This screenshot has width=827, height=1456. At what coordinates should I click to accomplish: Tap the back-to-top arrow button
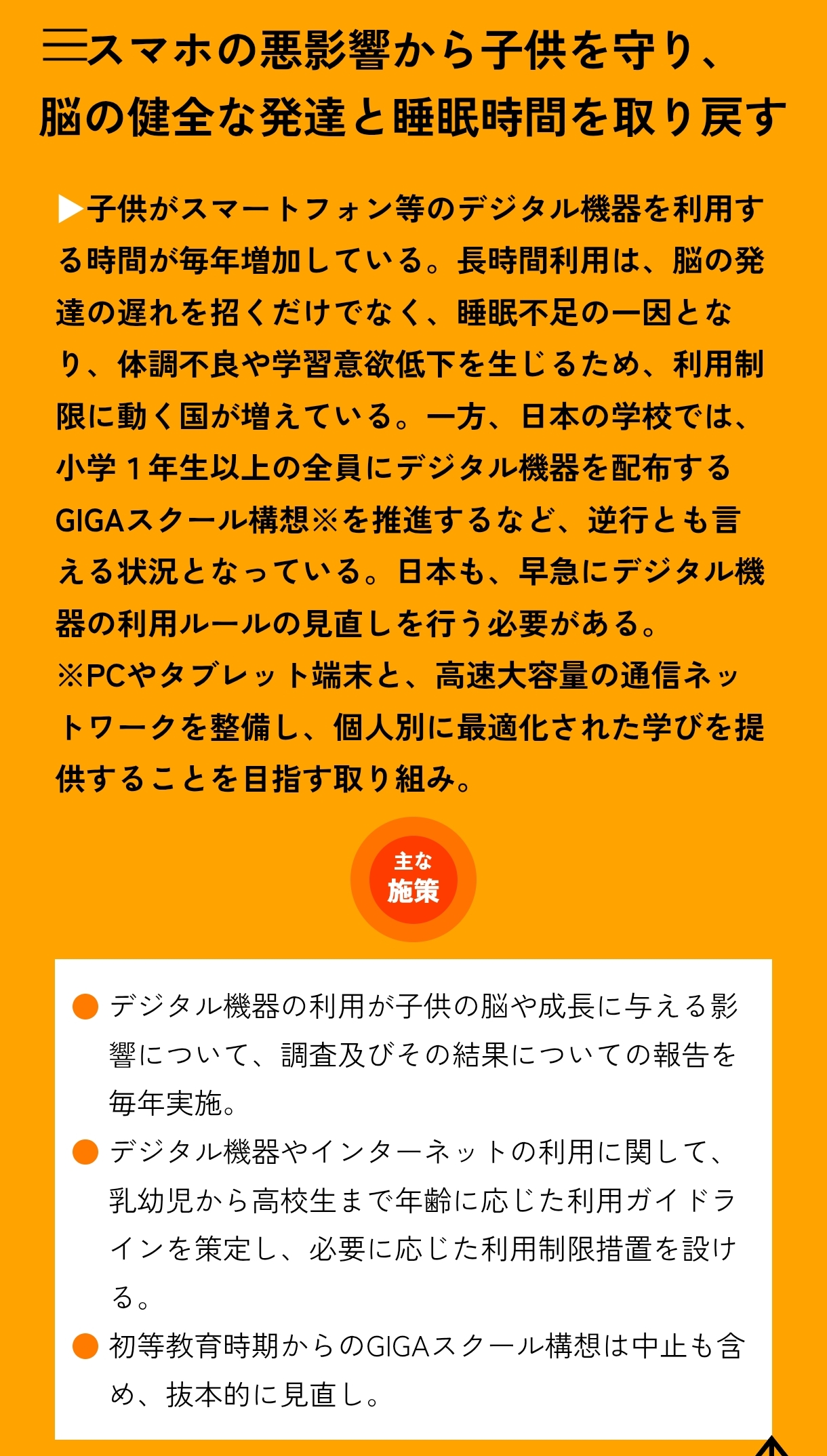point(771,1446)
